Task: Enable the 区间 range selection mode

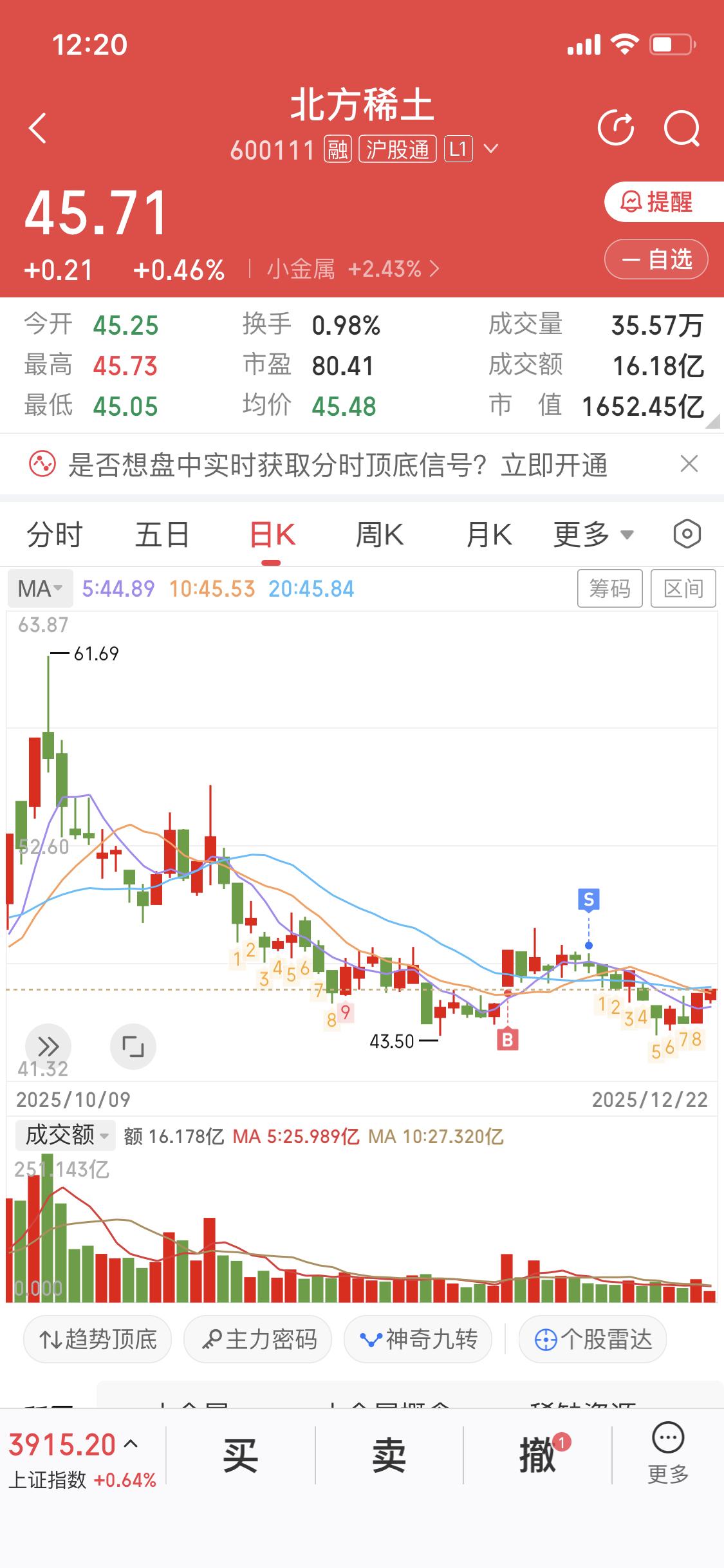Action: click(x=683, y=588)
